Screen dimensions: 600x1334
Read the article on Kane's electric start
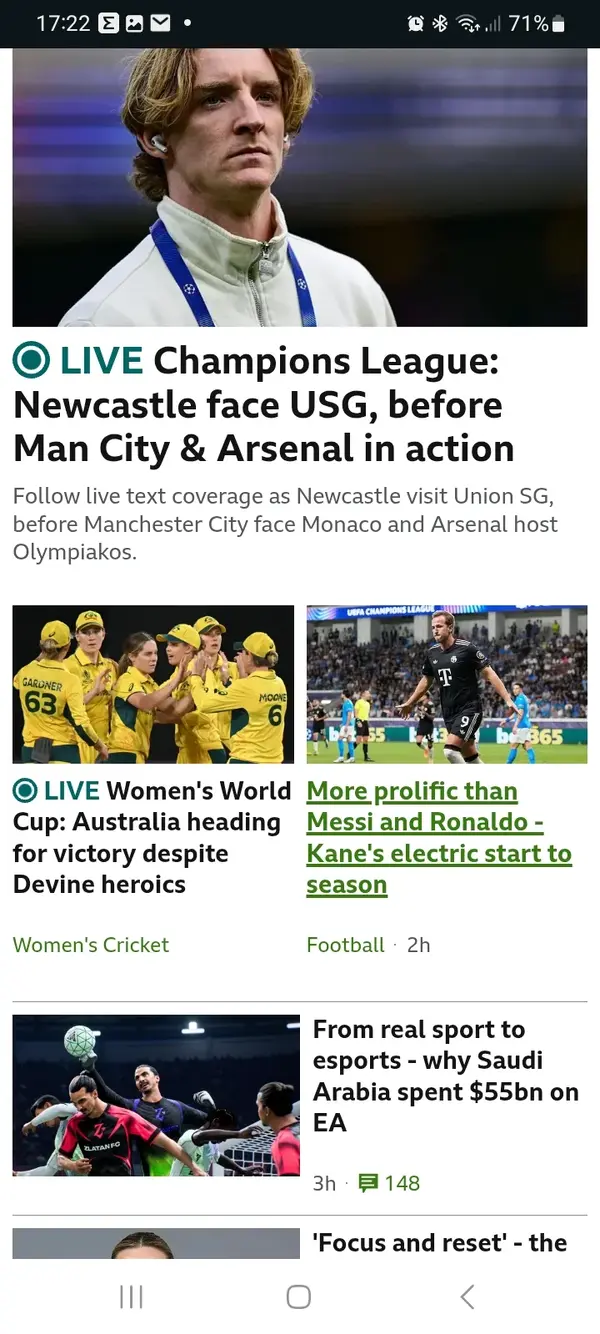click(438, 837)
